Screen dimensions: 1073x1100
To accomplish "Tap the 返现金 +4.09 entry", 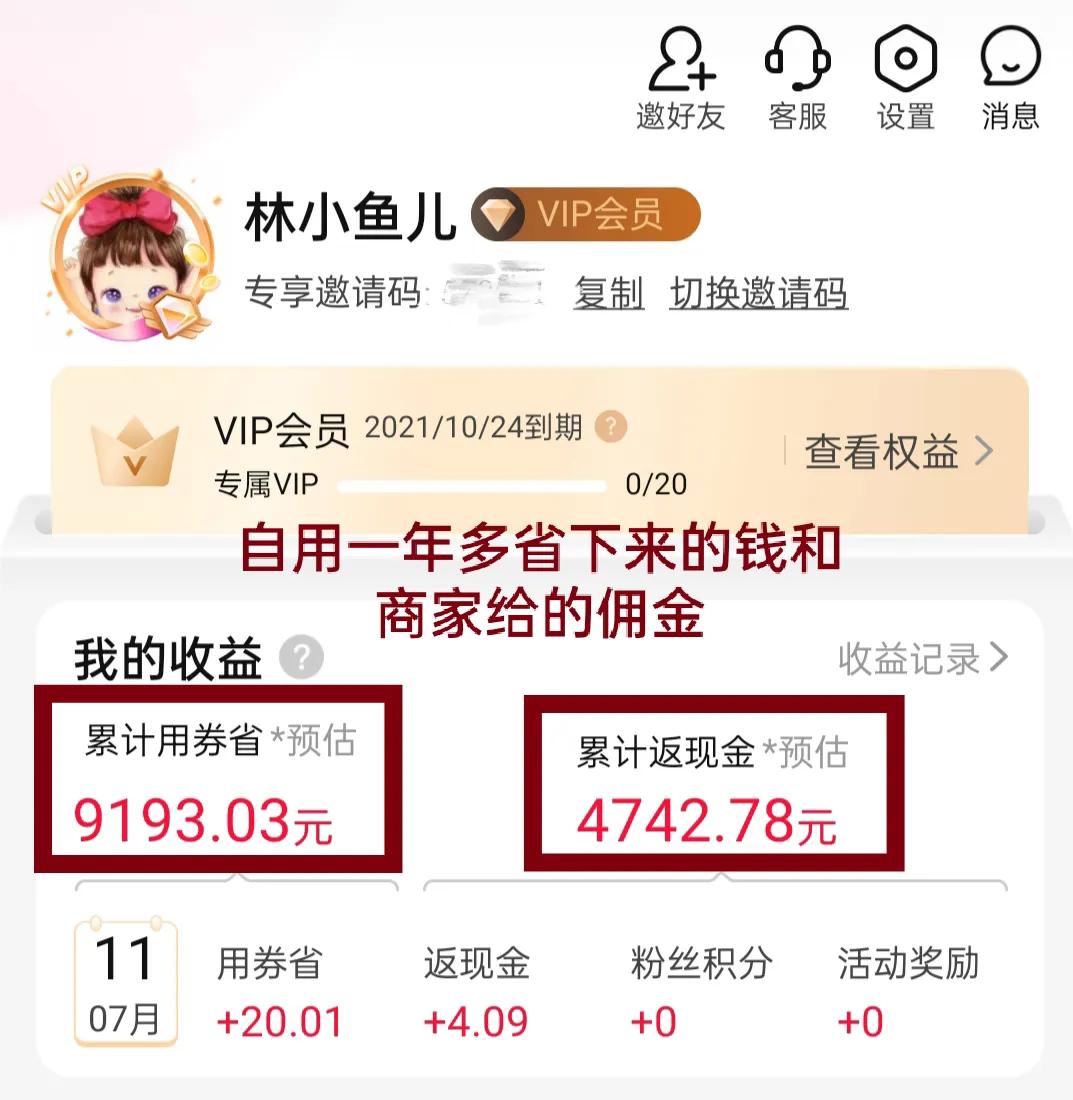I will (474, 990).
